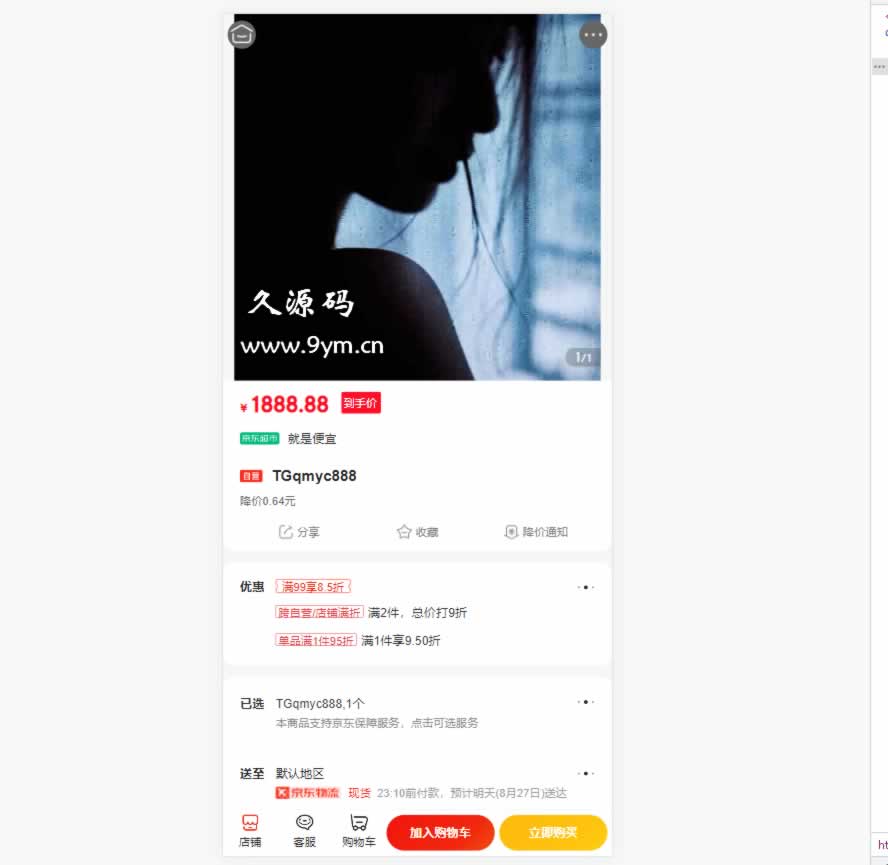Go back to the home page icon

(x=241, y=35)
